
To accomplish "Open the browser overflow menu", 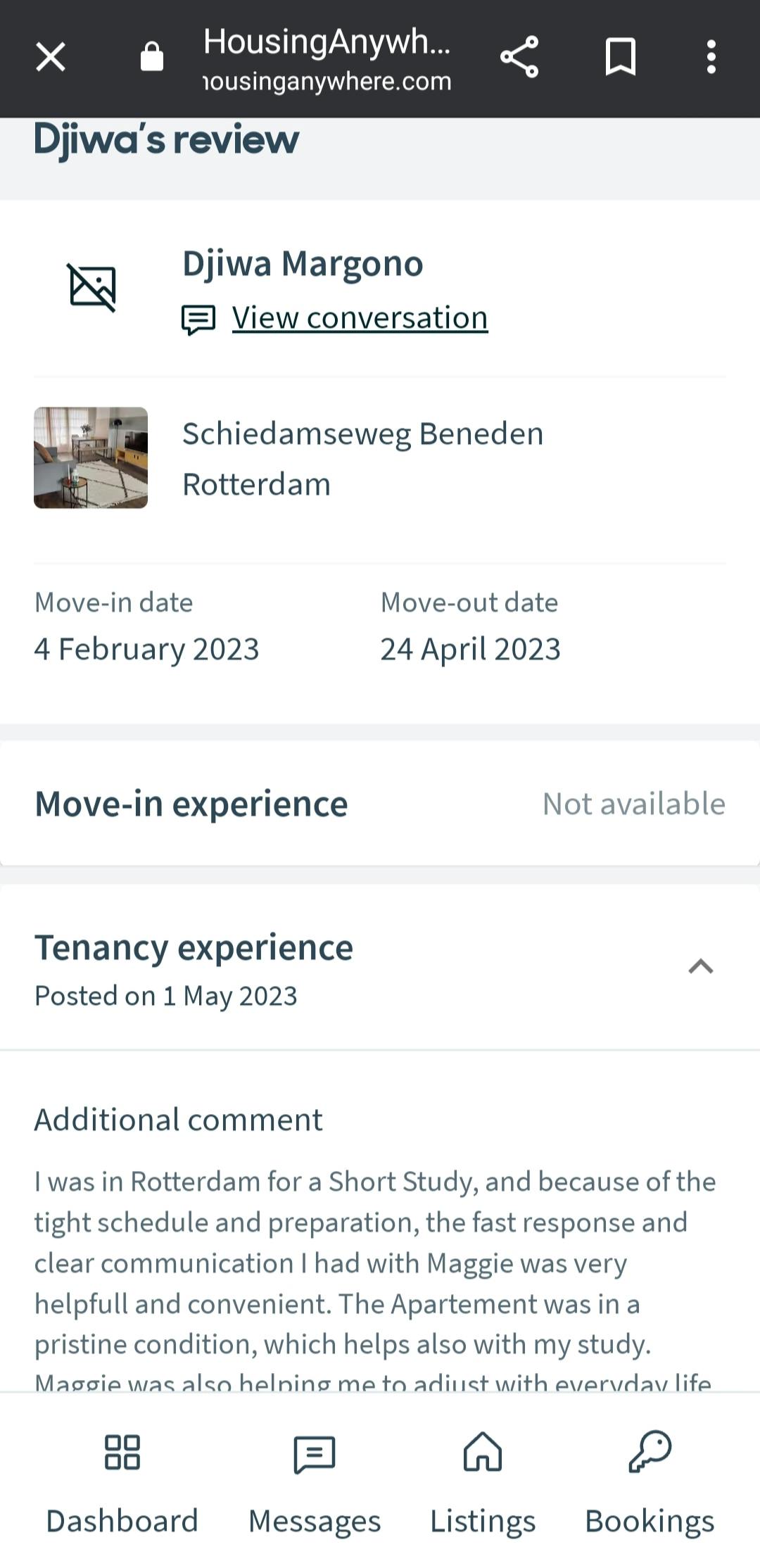I will (x=711, y=57).
